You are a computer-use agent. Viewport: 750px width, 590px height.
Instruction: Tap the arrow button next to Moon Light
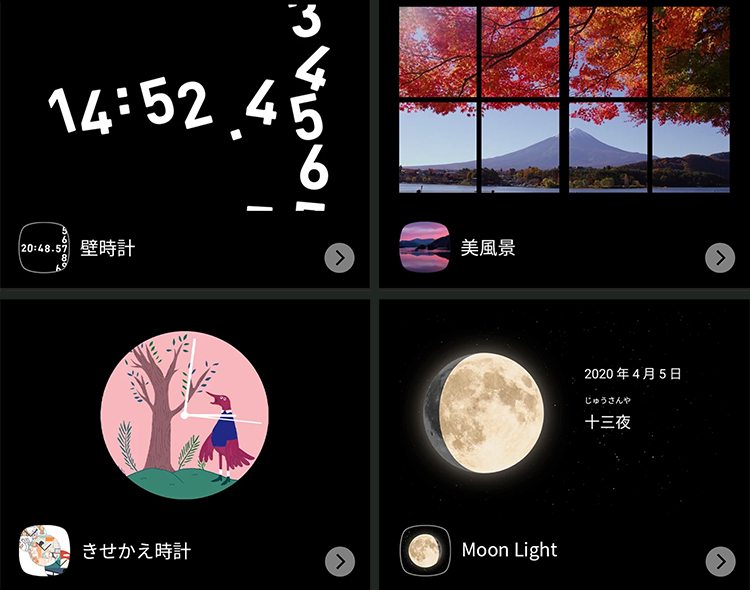pyautogui.click(x=720, y=561)
